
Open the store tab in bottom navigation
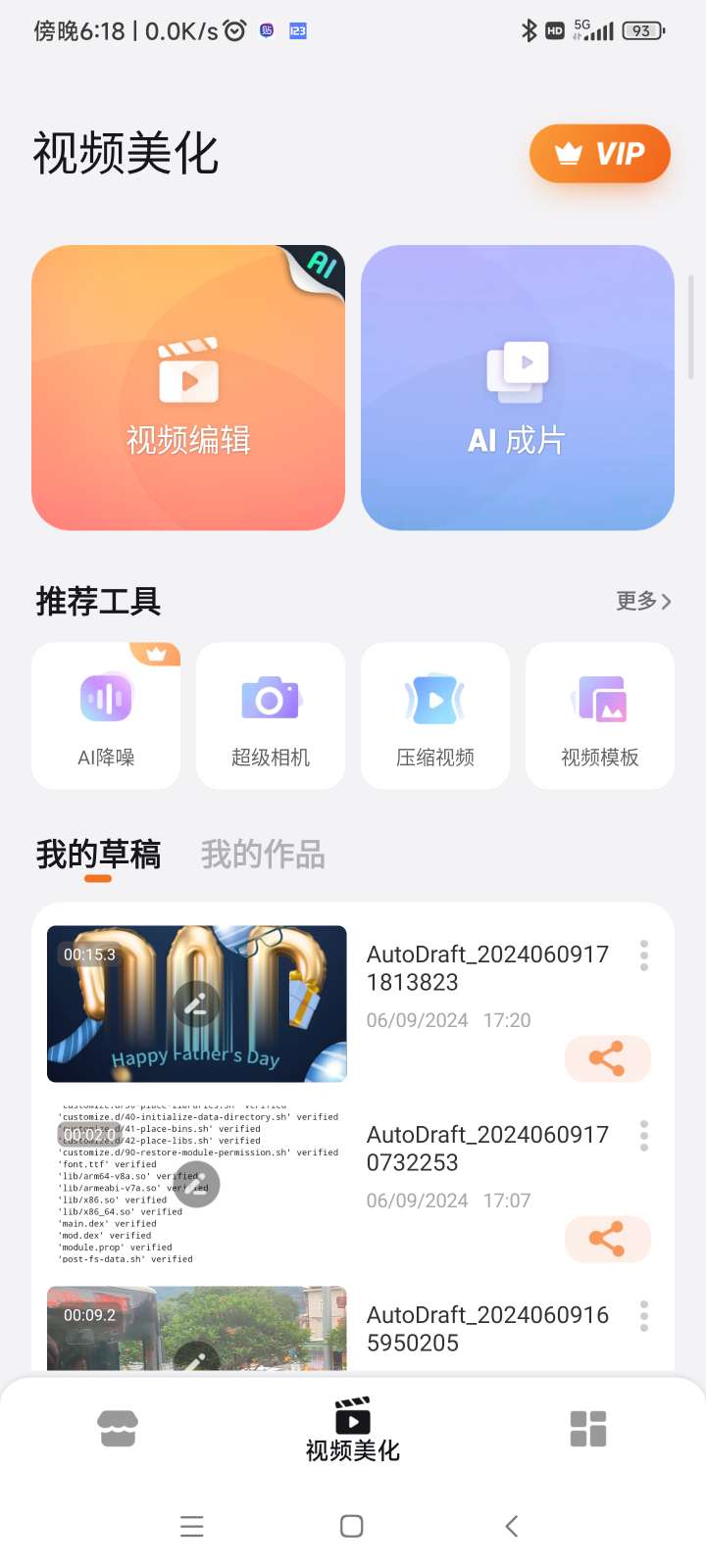[118, 1429]
